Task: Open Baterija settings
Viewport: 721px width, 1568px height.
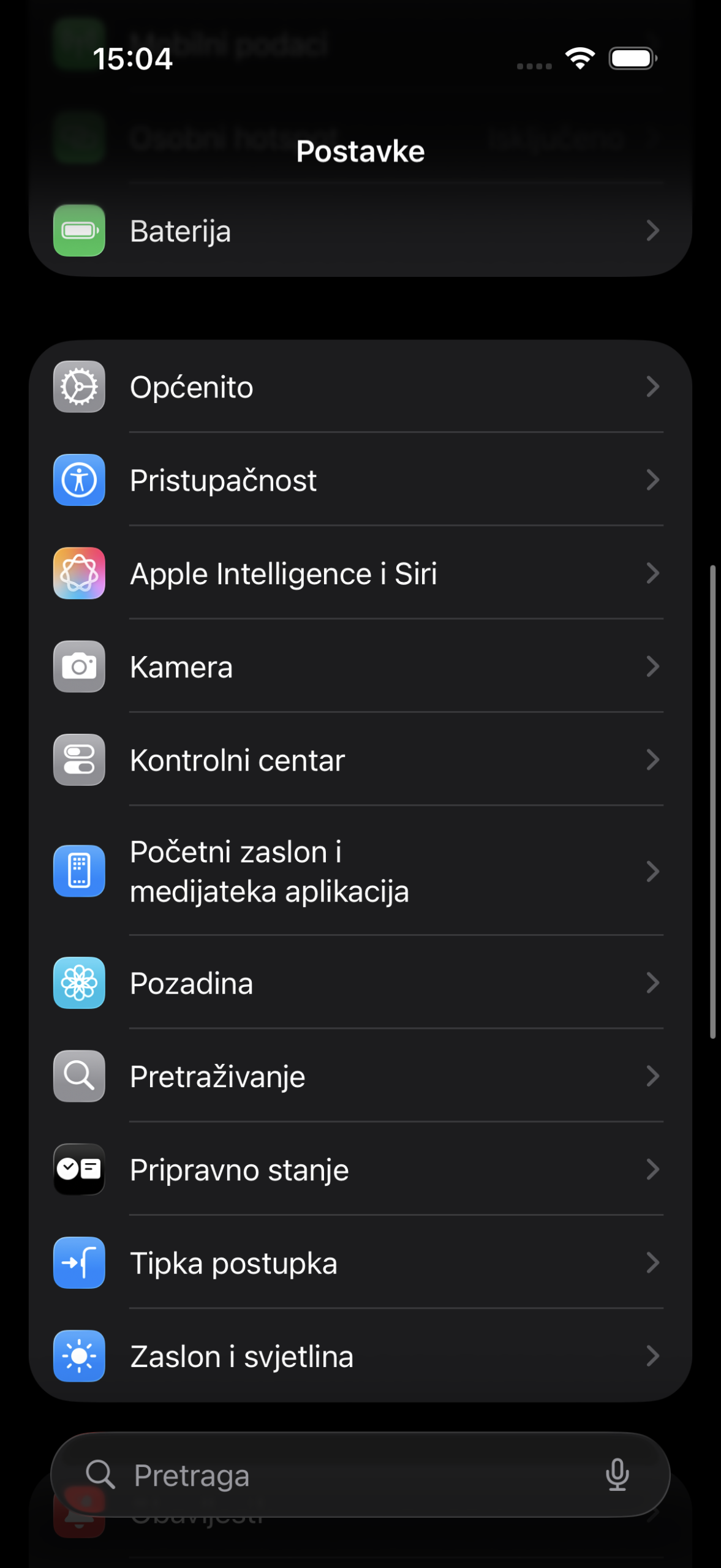Action: click(x=360, y=232)
